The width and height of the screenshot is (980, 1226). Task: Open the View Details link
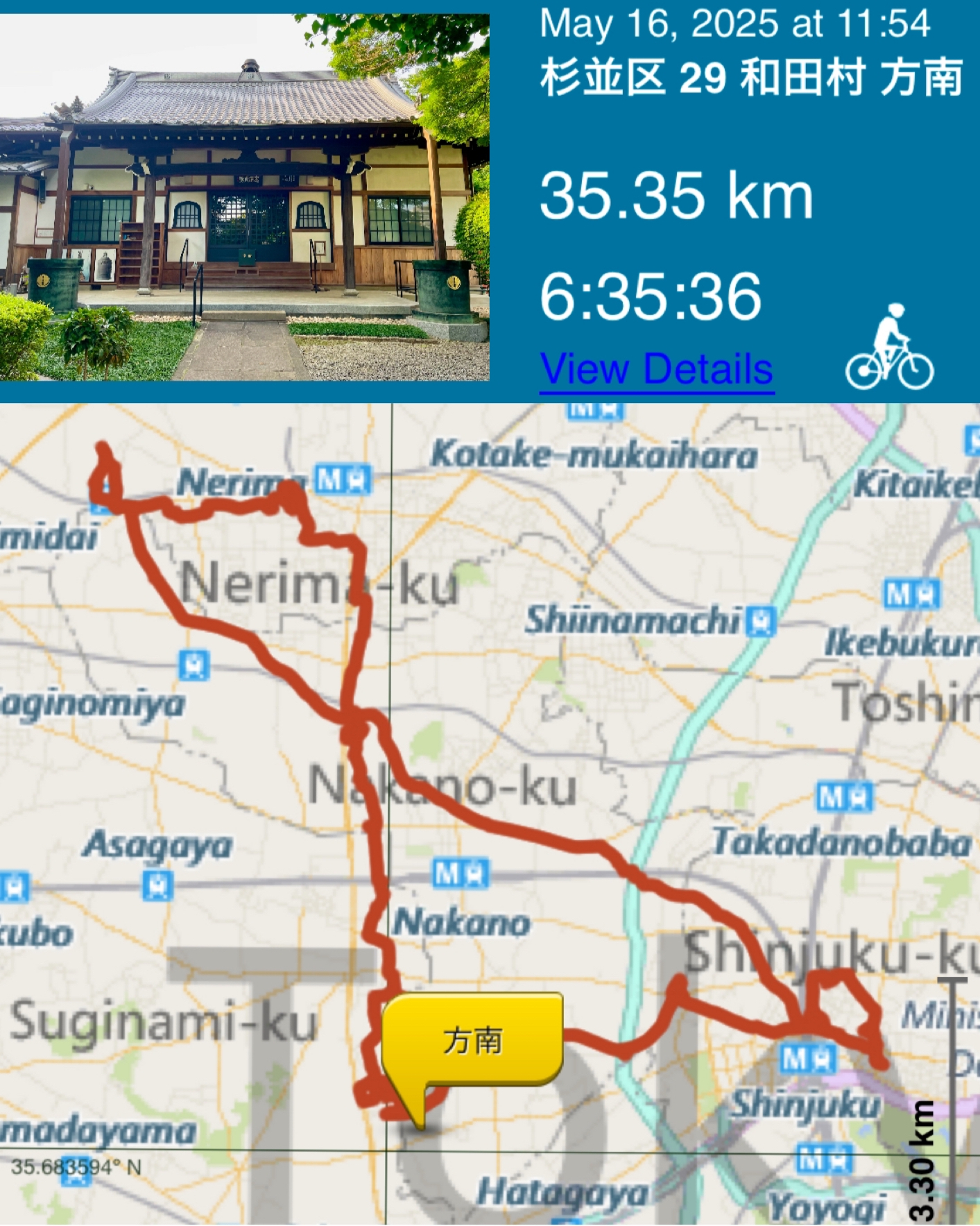point(655,369)
